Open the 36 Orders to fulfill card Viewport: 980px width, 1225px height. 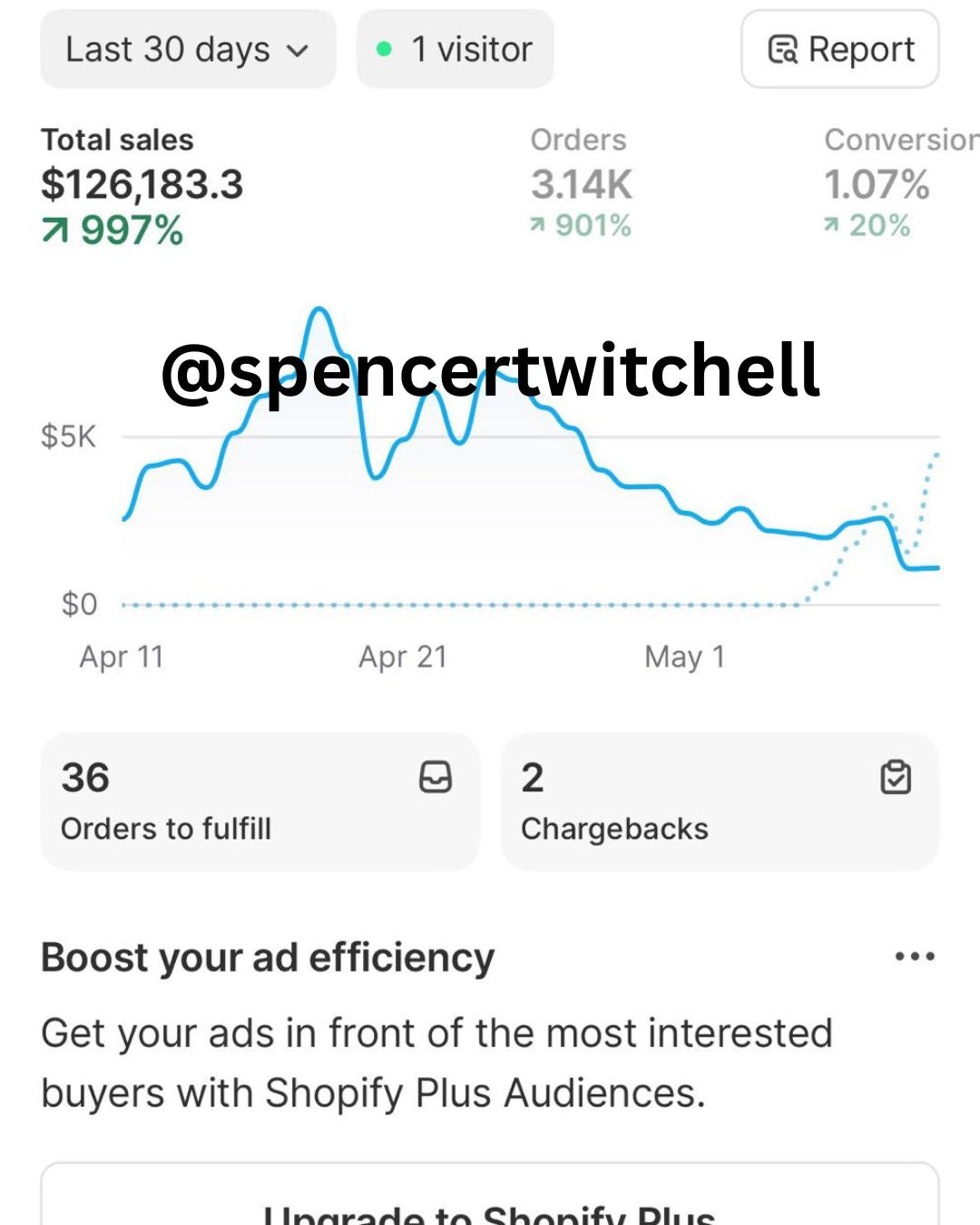tap(260, 801)
